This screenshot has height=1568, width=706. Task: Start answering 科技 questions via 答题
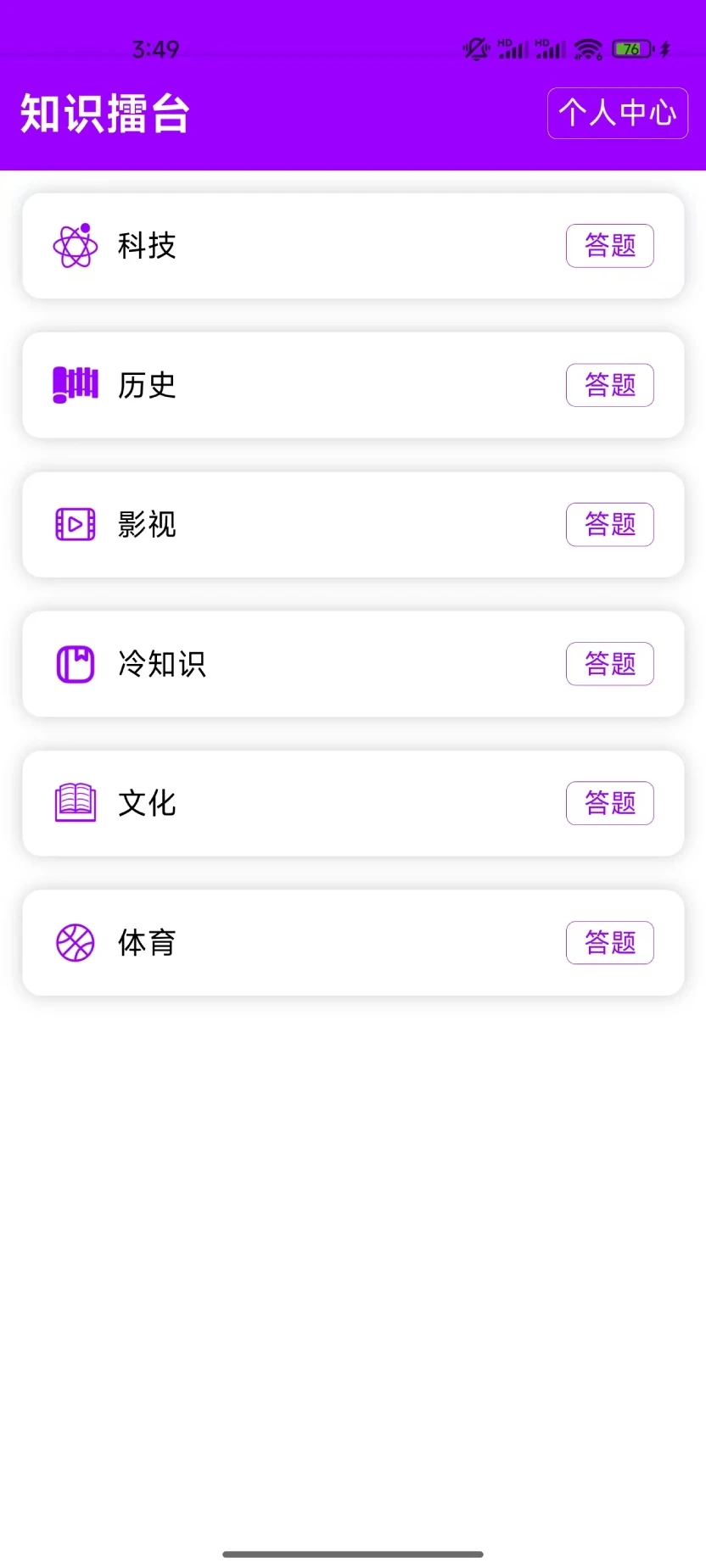(609, 245)
